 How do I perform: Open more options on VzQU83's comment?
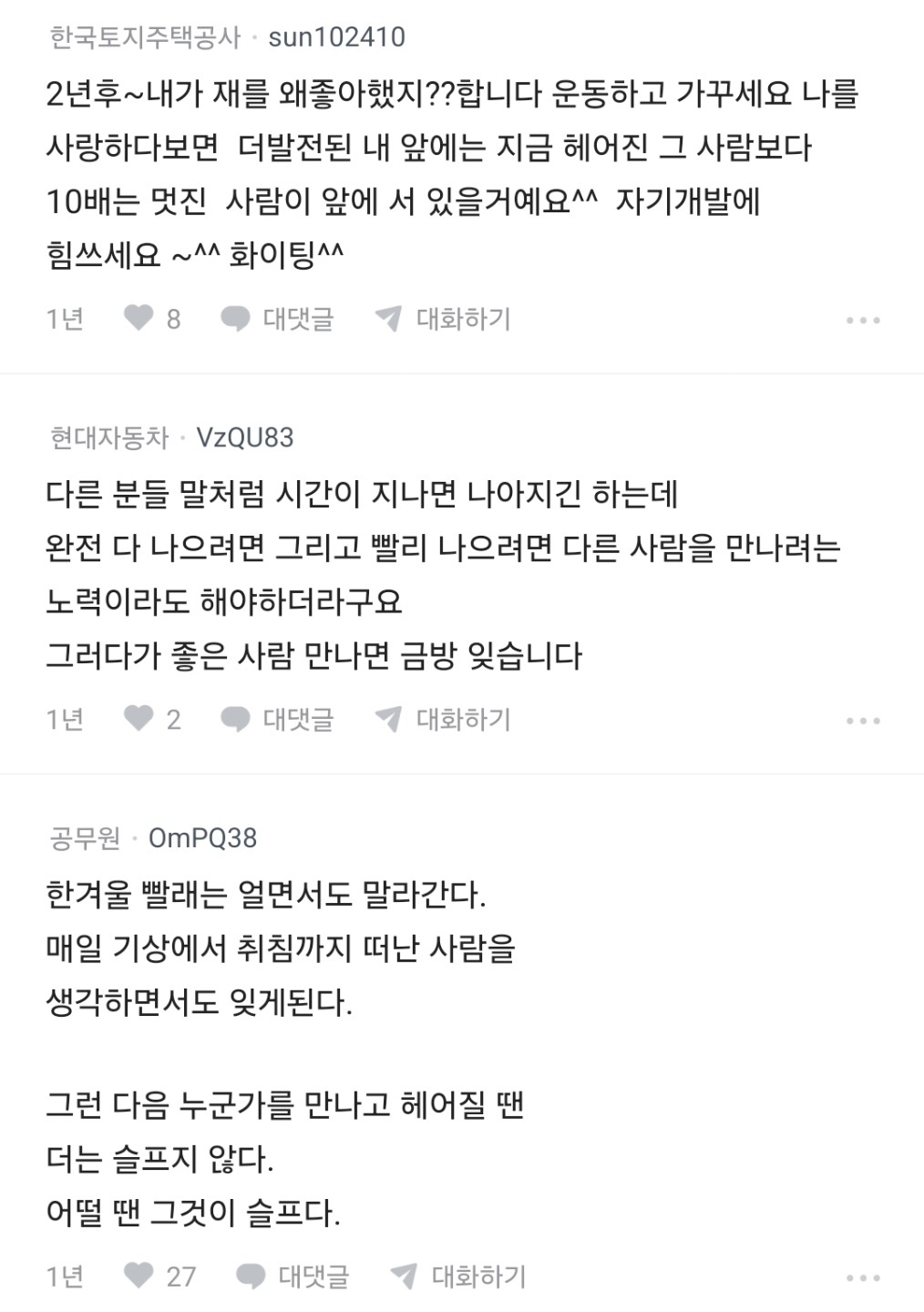863,722
